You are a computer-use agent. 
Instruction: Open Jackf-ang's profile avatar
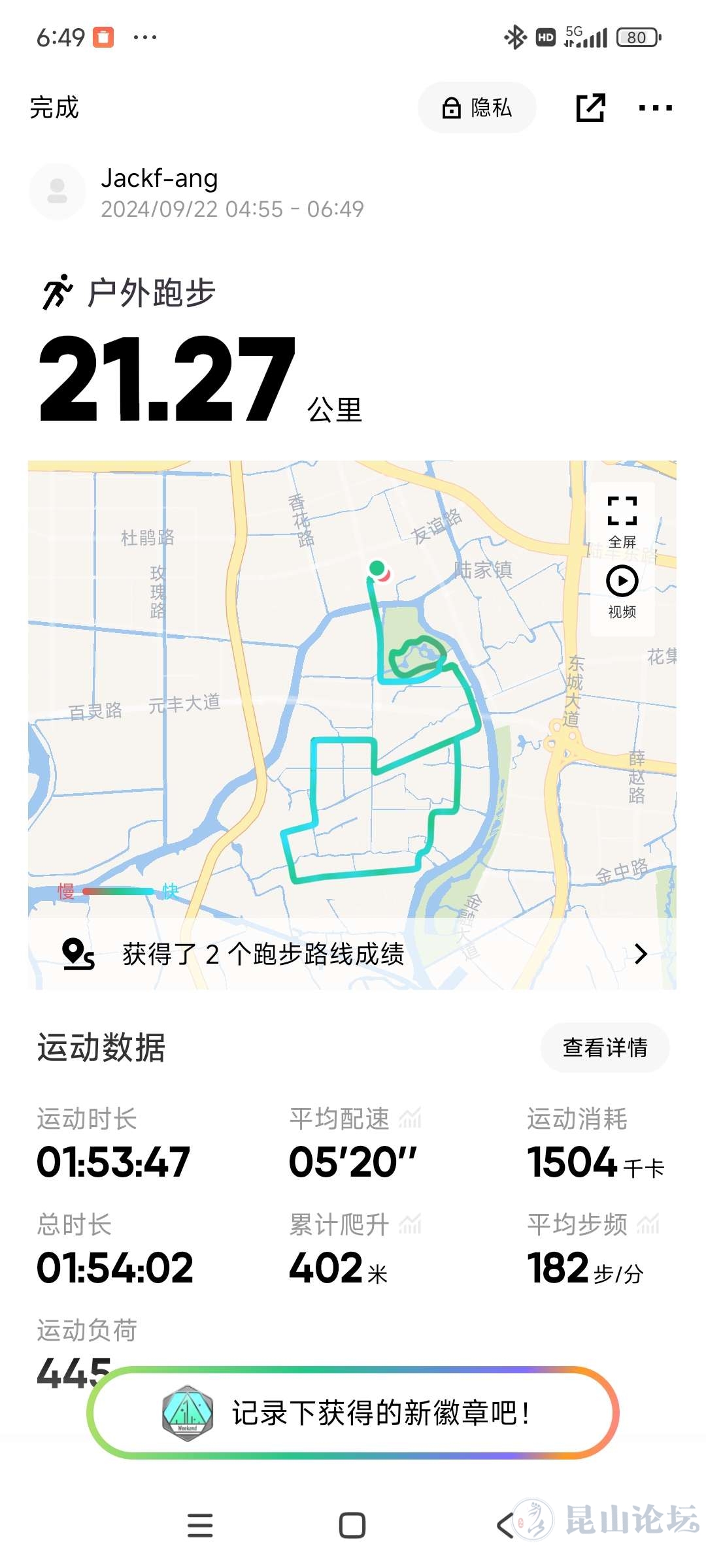coord(58,191)
